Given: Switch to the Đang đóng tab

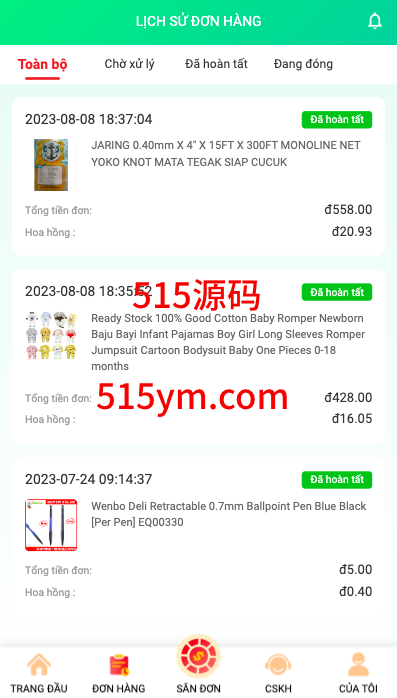Looking at the screenshot, I should 303,64.
